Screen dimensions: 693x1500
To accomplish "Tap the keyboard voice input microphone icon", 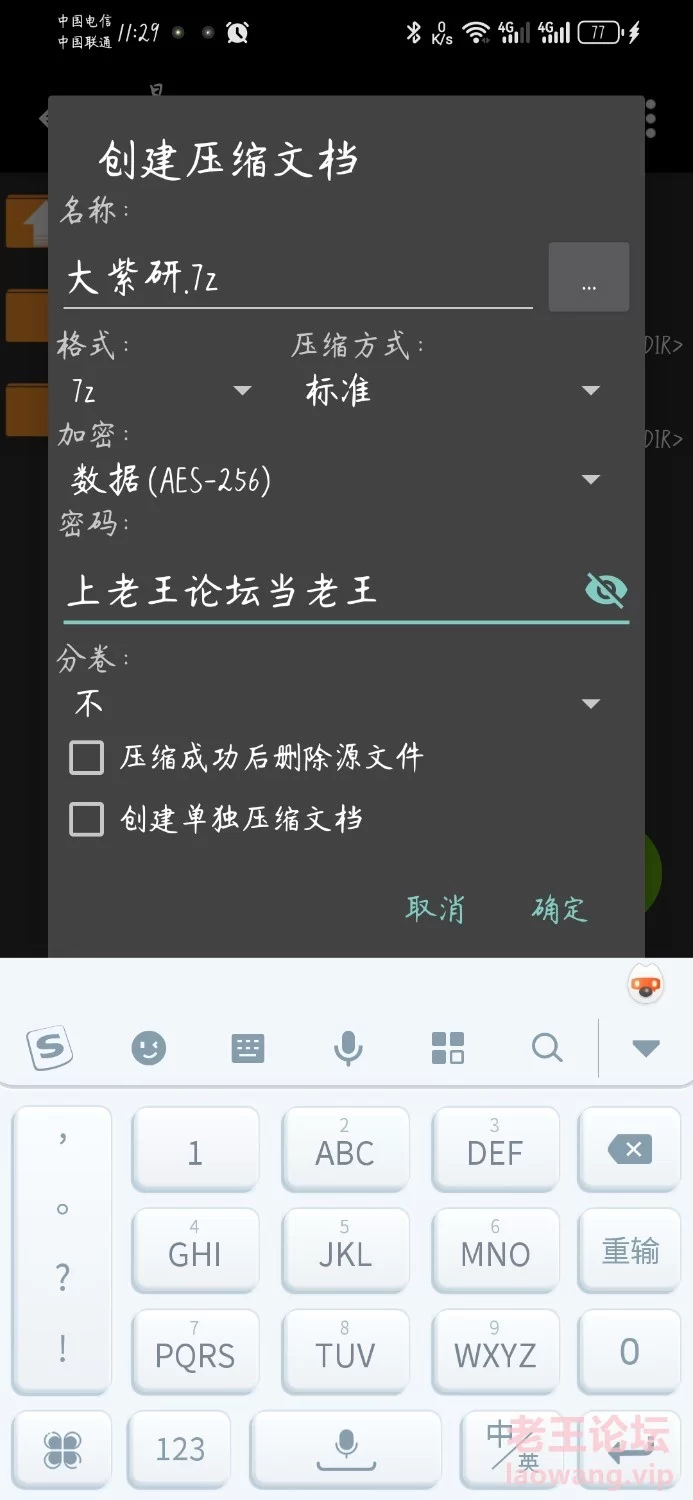I will point(347,1048).
